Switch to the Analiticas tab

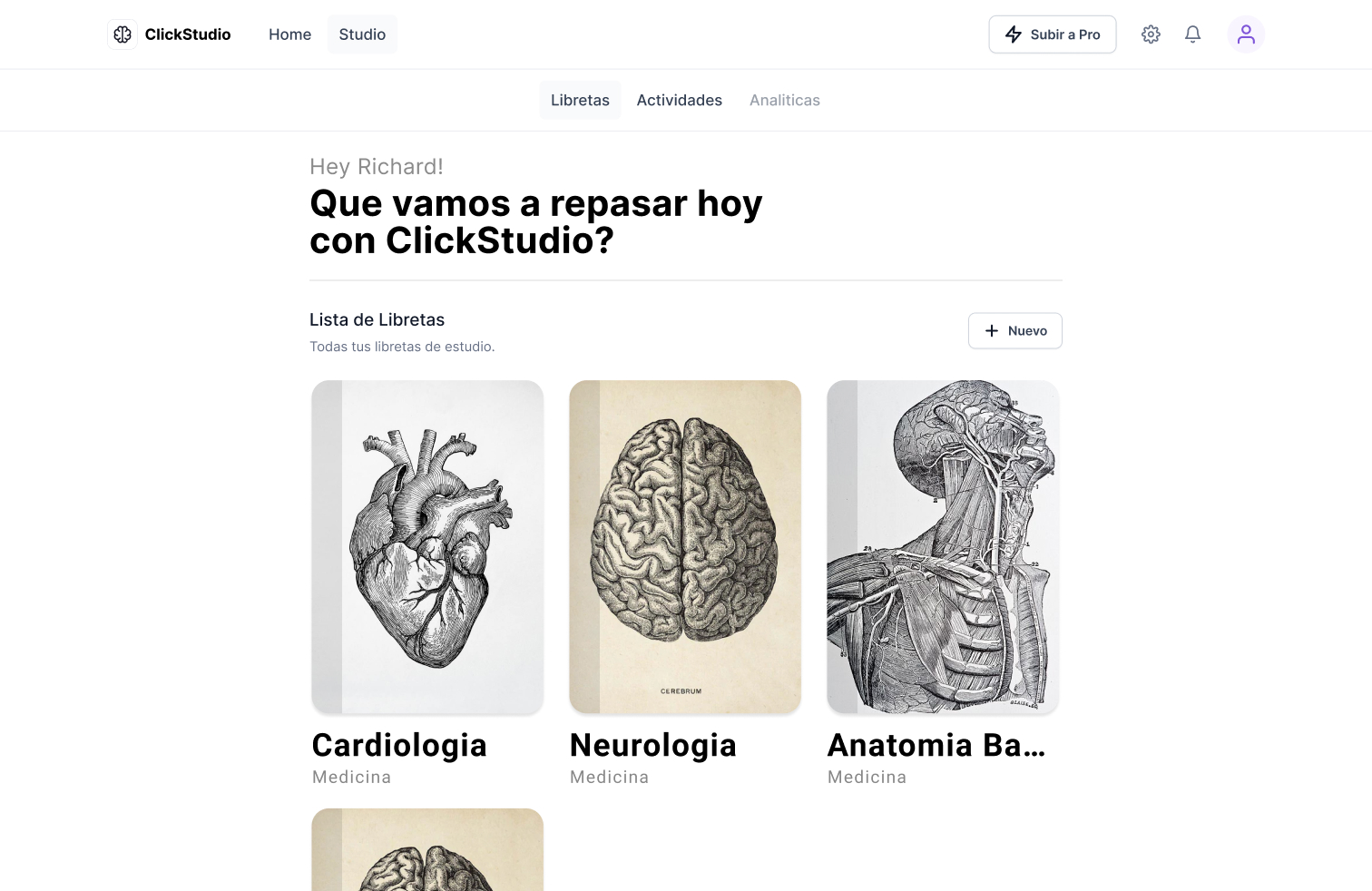click(784, 100)
